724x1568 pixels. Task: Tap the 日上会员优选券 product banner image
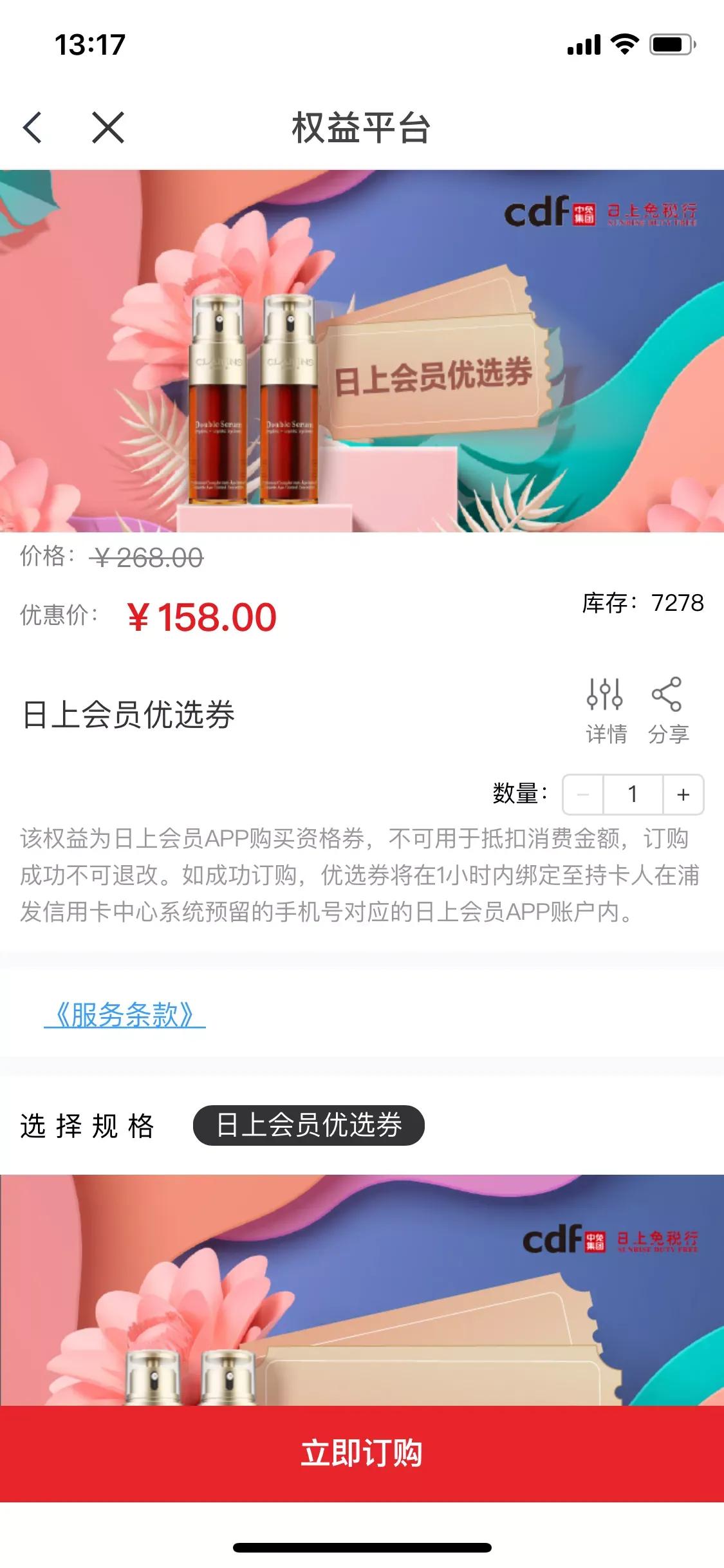point(362,354)
